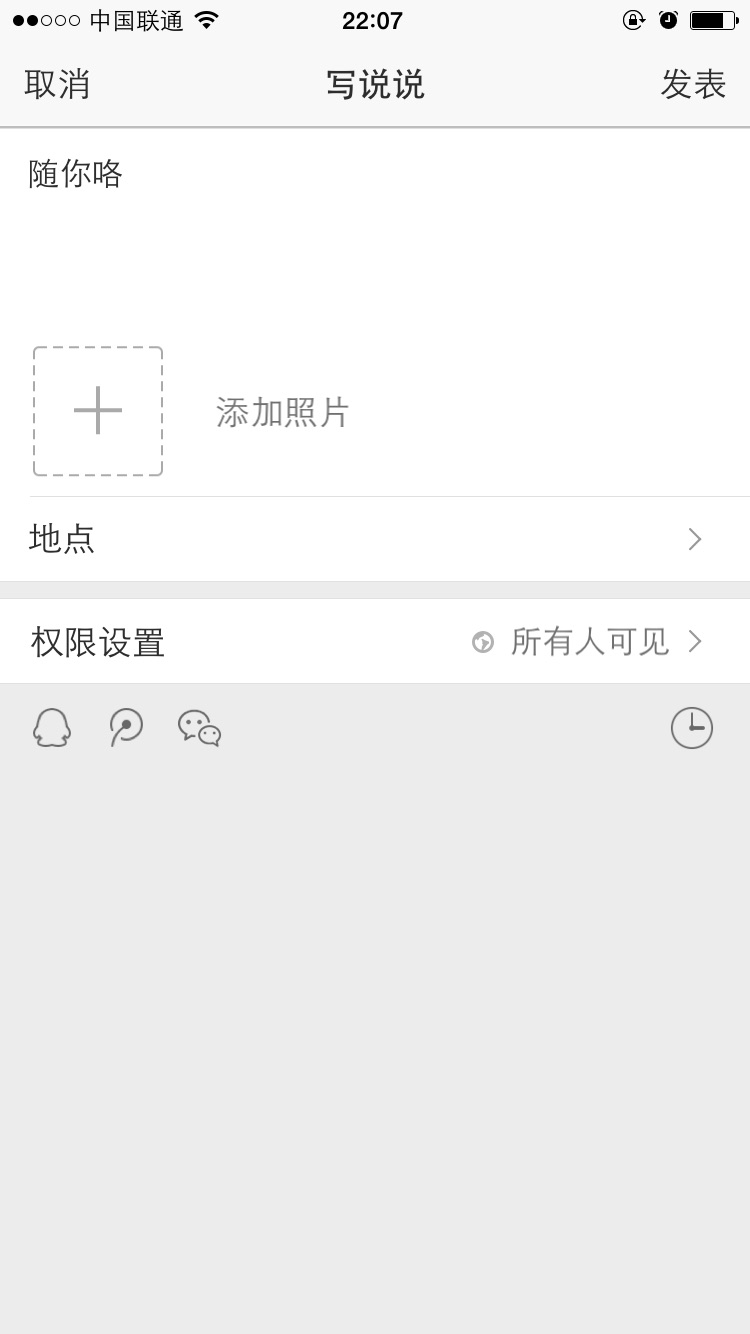
Task: Publish the post with 发表
Action: [693, 85]
